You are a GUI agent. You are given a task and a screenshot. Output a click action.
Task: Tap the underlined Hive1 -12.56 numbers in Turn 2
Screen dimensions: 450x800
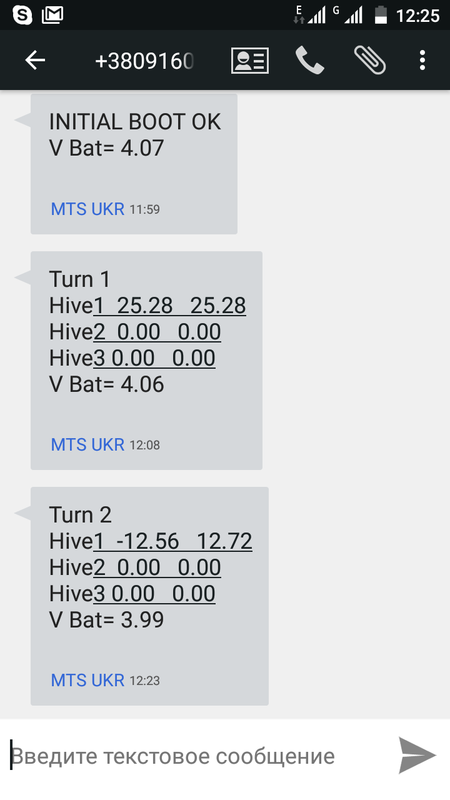coord(173,542)
